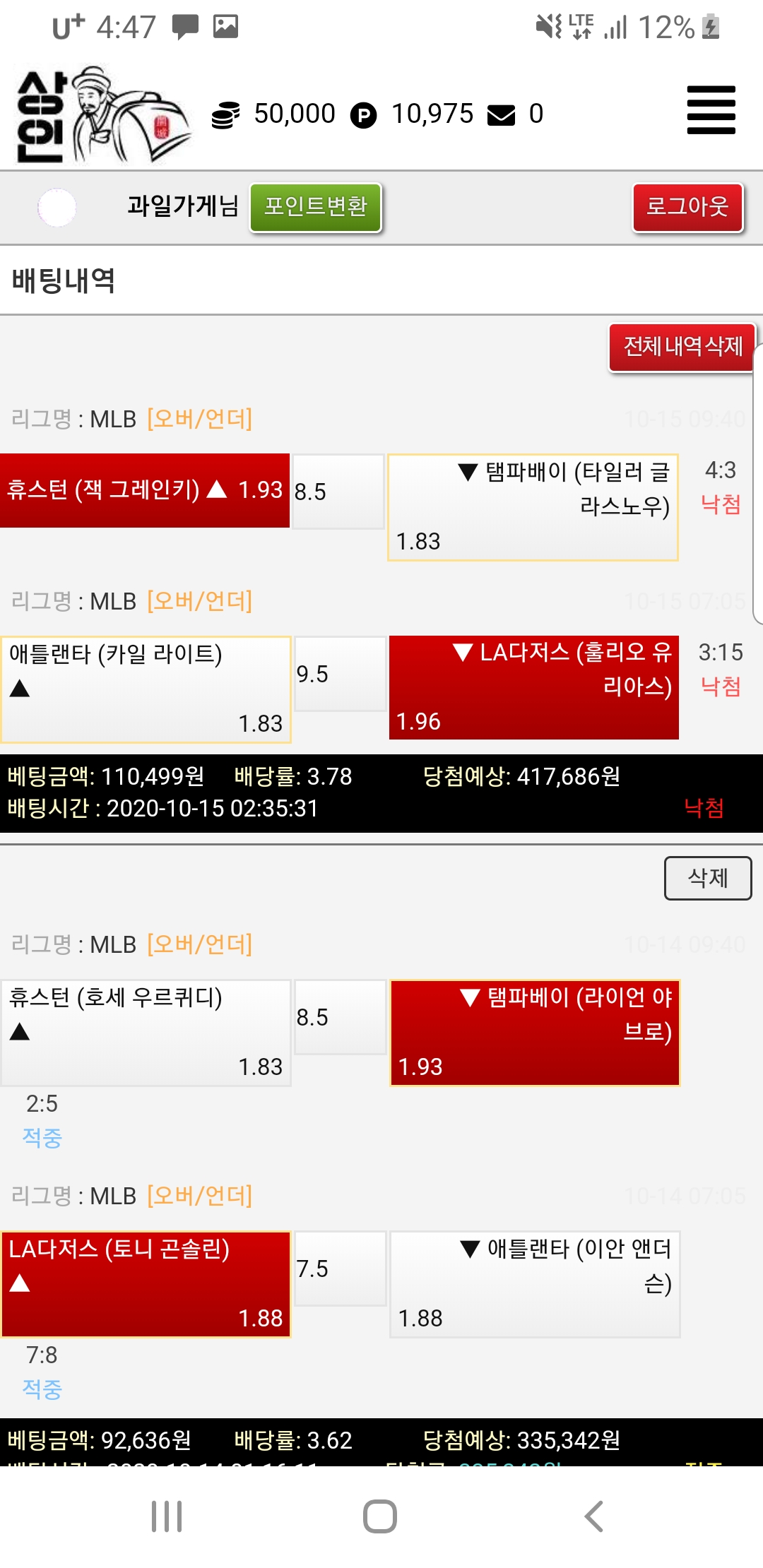Tap the 포인트변환 button

tap(316, 207)
